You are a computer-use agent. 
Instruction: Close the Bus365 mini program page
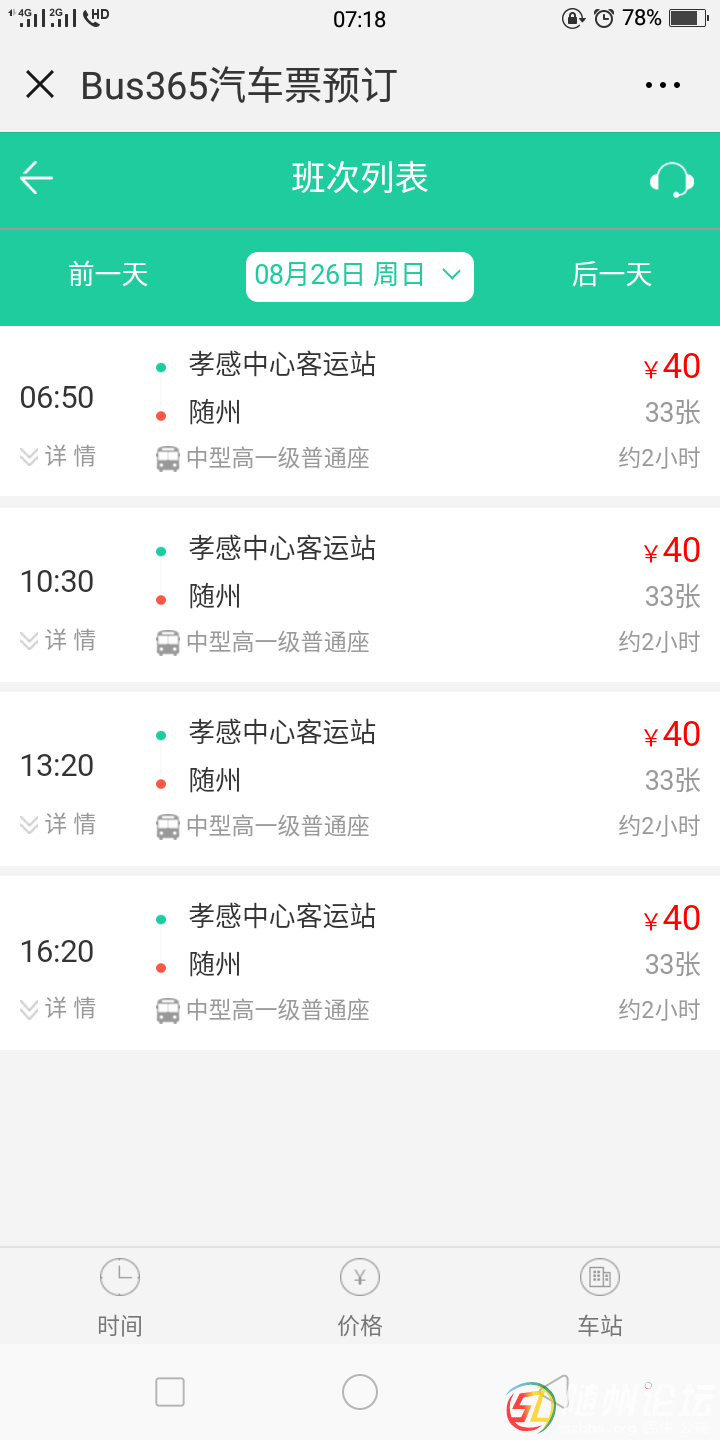click(x=40, y=85)
